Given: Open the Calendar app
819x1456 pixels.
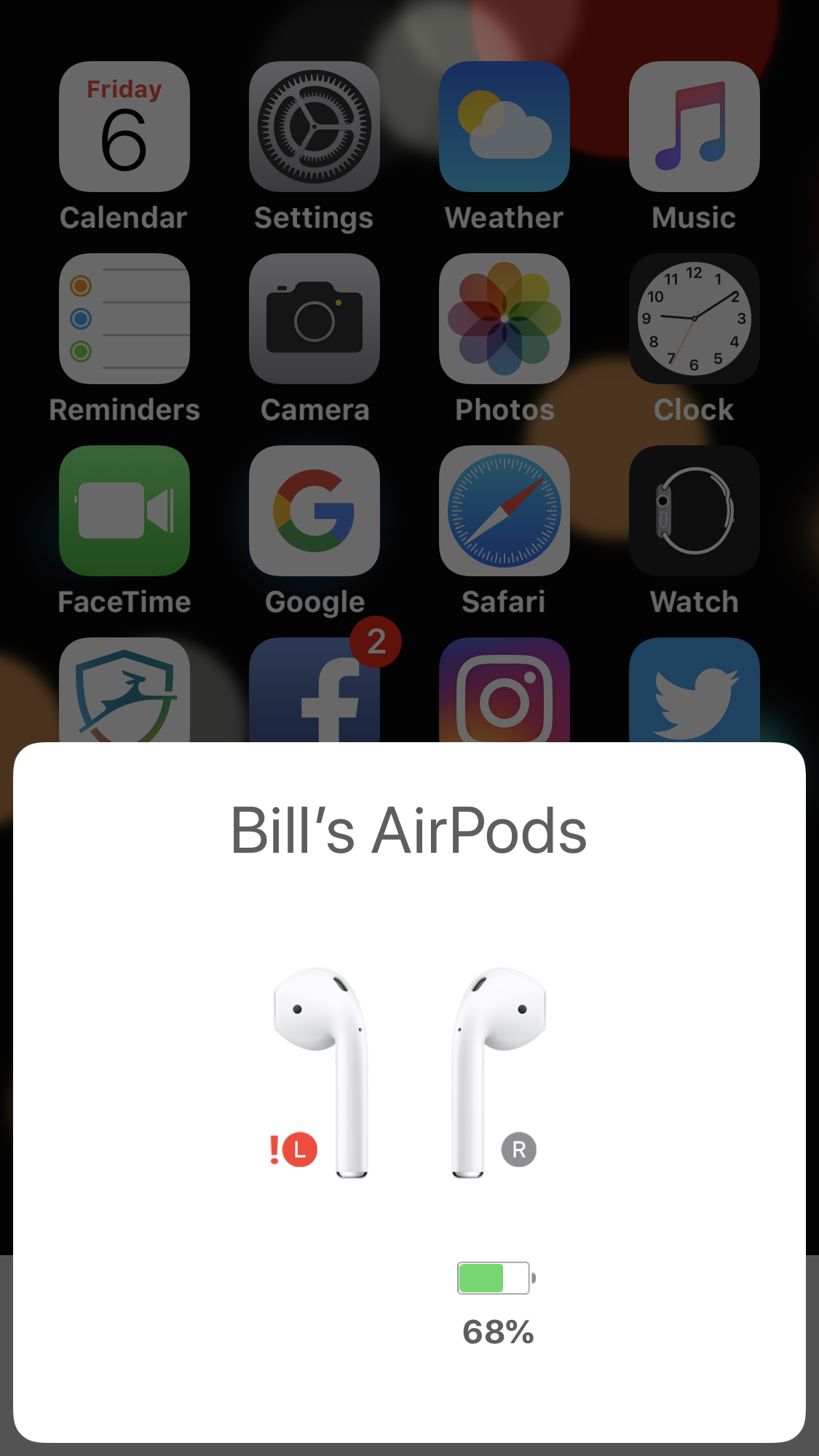Looking at the screenshot, I should [x=124, y=127].
